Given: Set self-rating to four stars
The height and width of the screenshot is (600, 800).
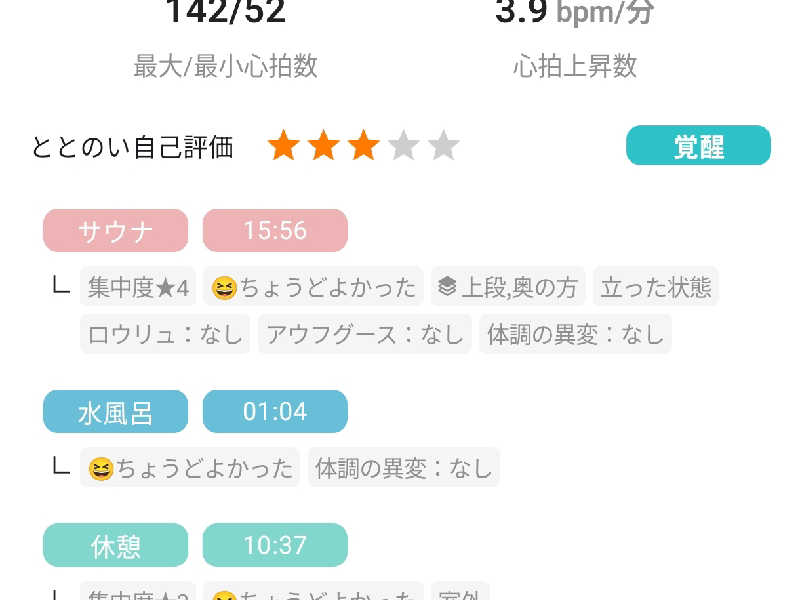Looking at the screenshot, I should pyautogui.click(x=403, y=147).
